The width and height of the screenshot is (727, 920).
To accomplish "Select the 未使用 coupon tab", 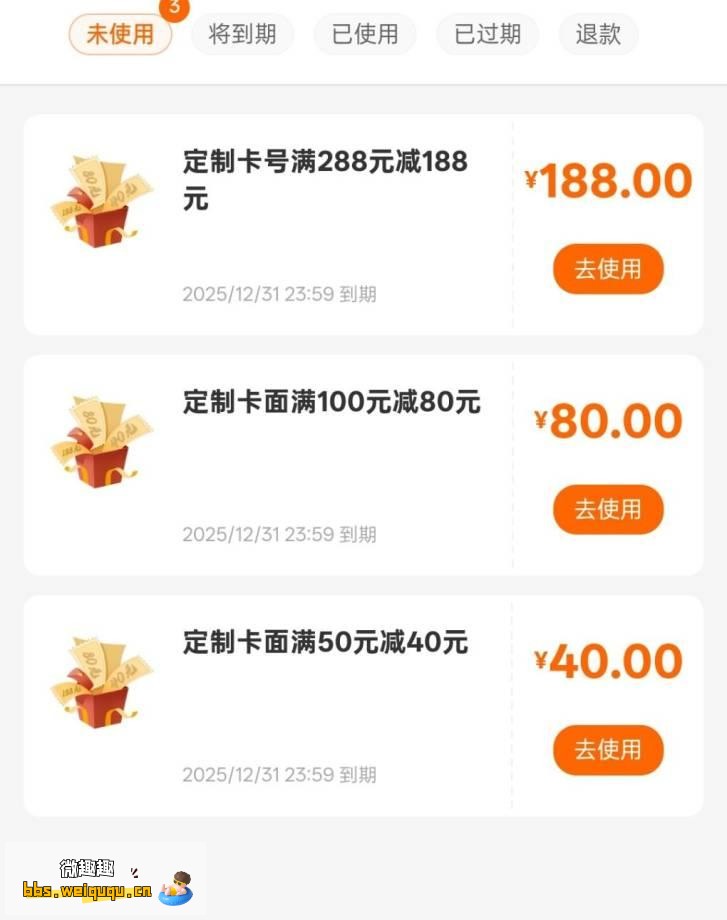I will (120, 34).
